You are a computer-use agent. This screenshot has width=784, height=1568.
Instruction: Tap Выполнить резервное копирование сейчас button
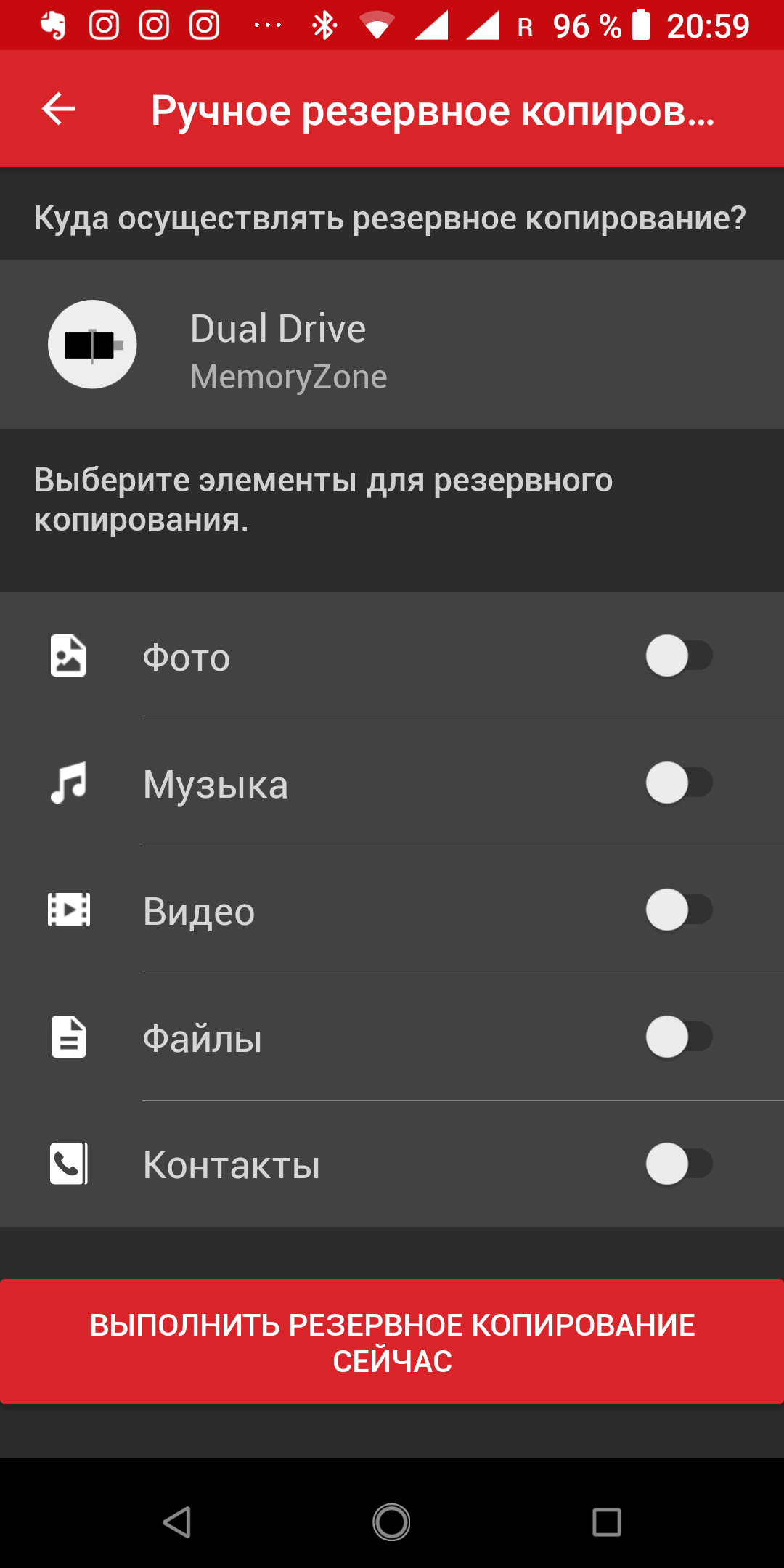coord(392,1342)
